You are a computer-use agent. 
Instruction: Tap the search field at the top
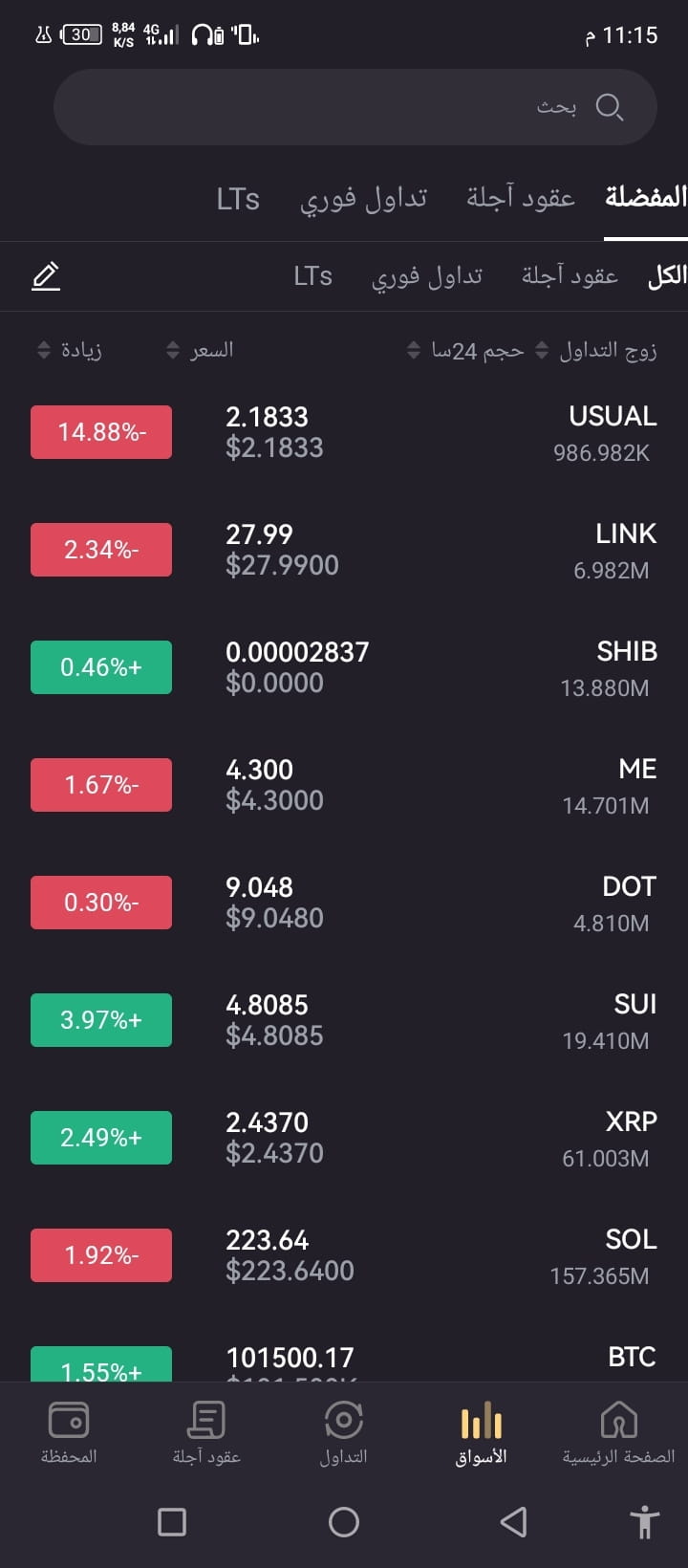(x=355, y=107)
